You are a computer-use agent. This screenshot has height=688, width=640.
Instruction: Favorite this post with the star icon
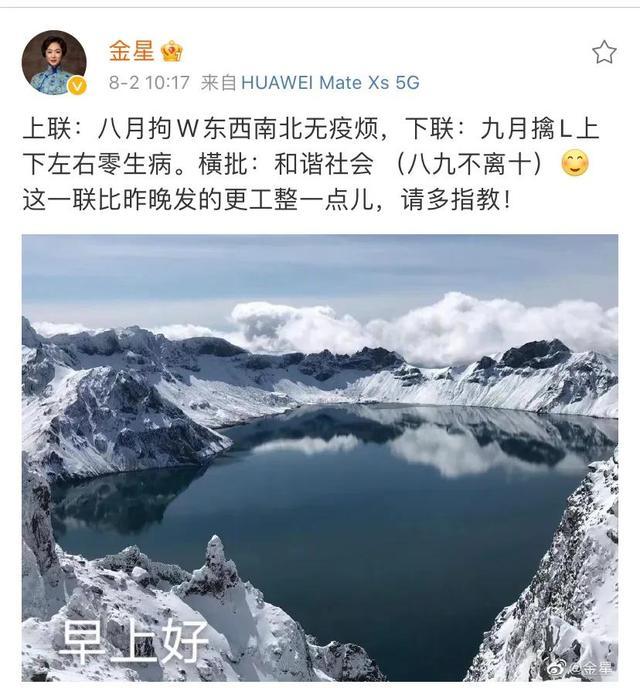pyautogui.click(x=604, y=52)
